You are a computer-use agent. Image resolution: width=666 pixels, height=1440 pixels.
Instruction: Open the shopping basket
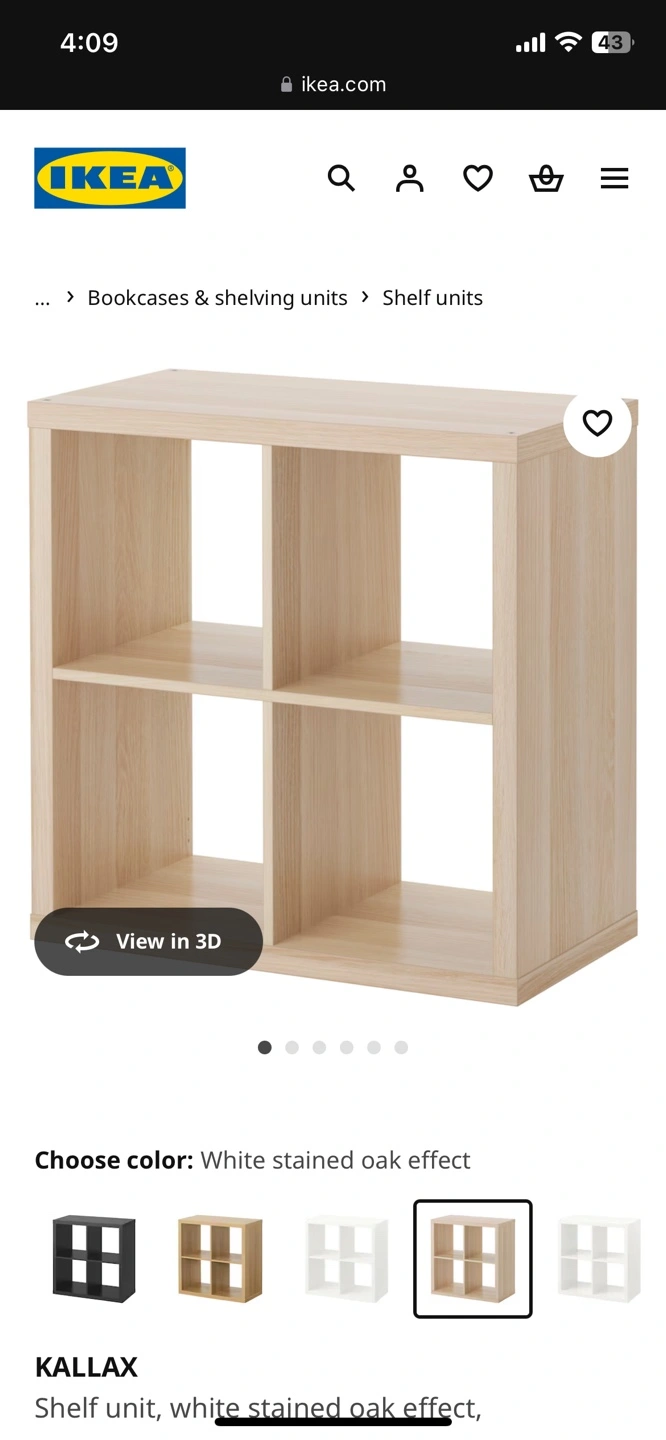(546, 178)
